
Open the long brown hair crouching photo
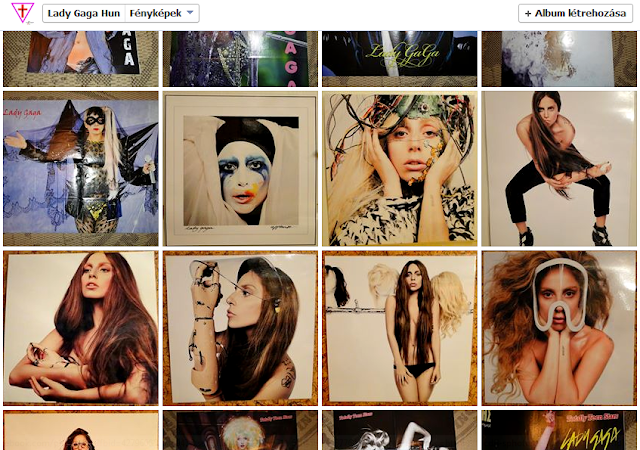[x=81, y=327]
